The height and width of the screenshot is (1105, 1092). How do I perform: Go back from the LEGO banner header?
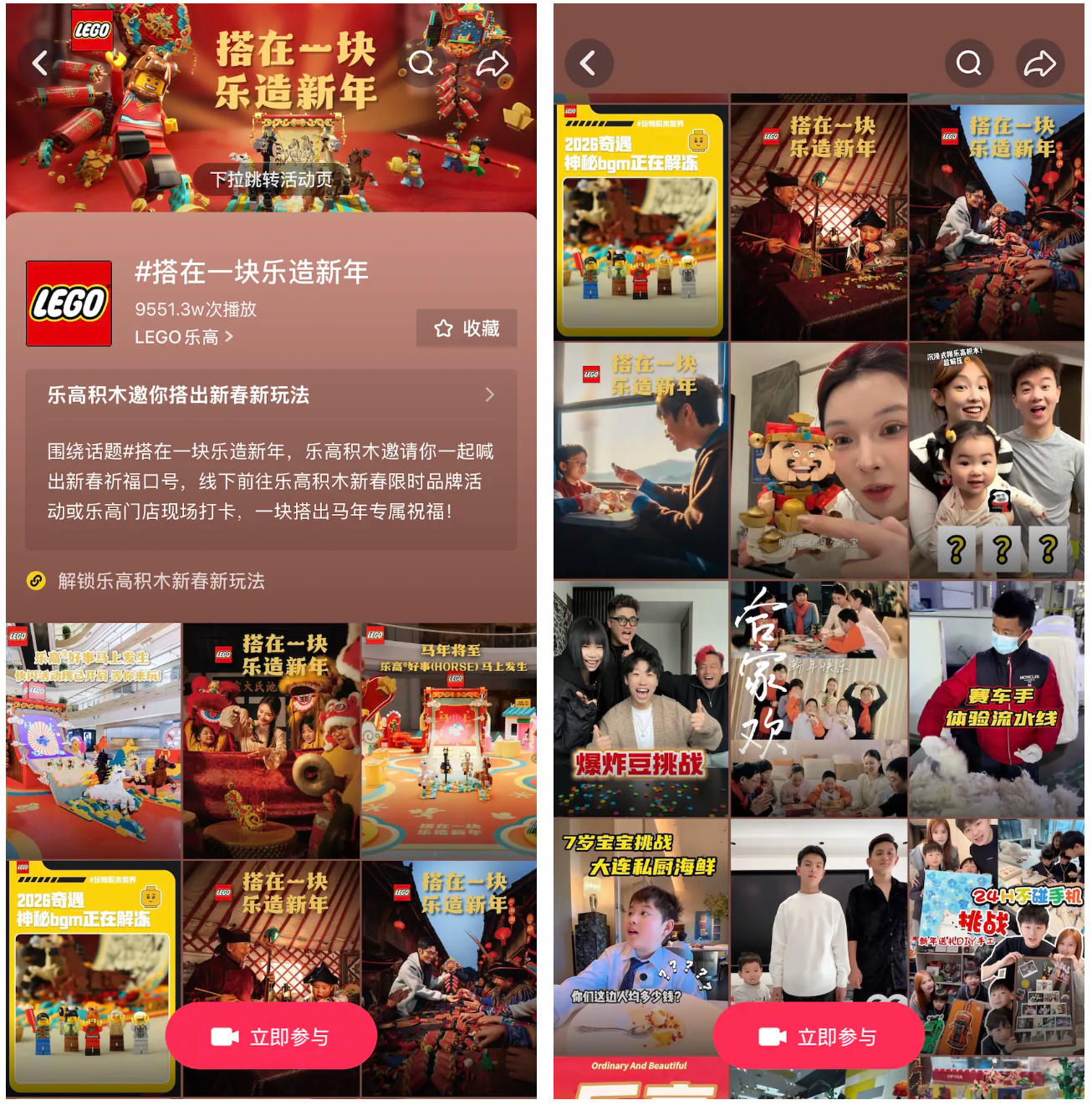[x=40, y=63]
